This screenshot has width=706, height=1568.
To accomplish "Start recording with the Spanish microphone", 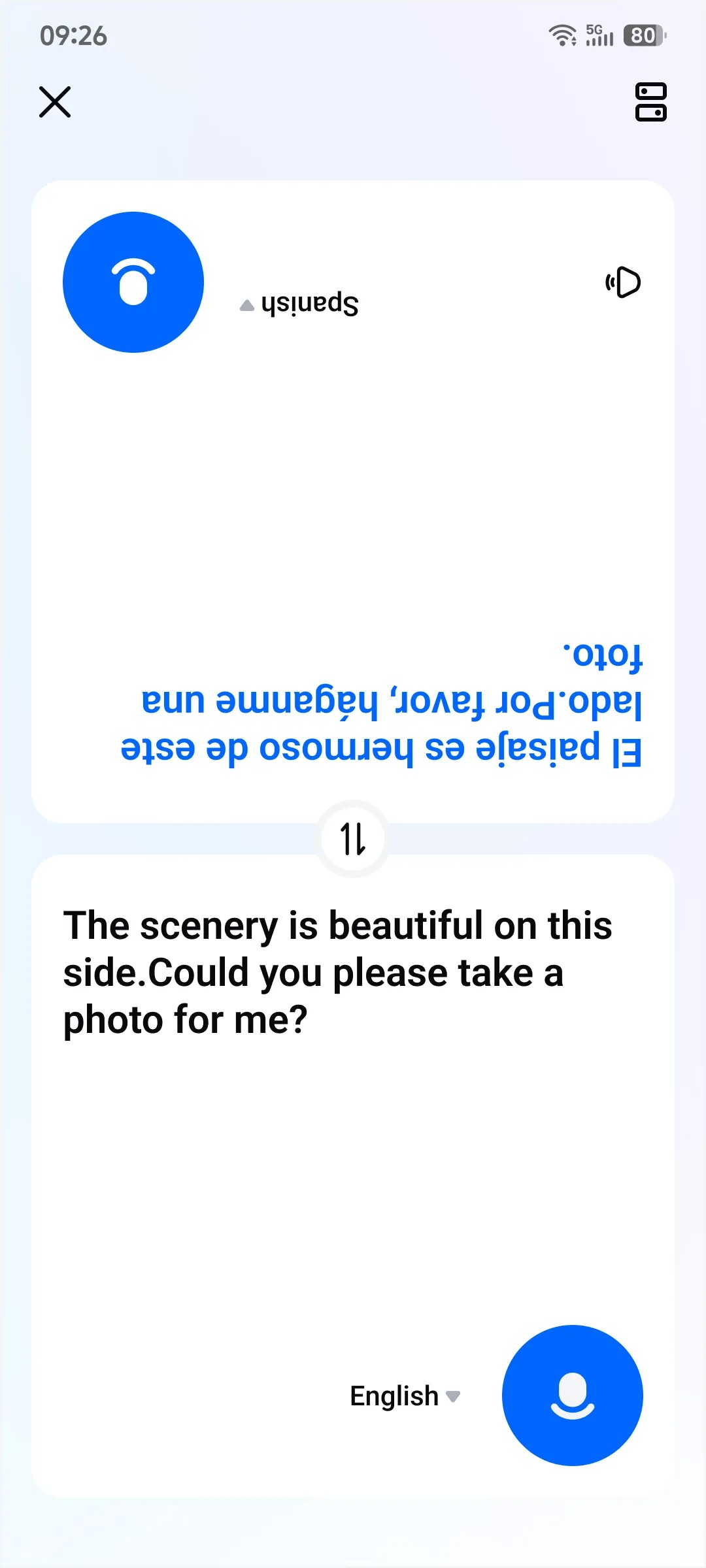I will coord(133,282).
